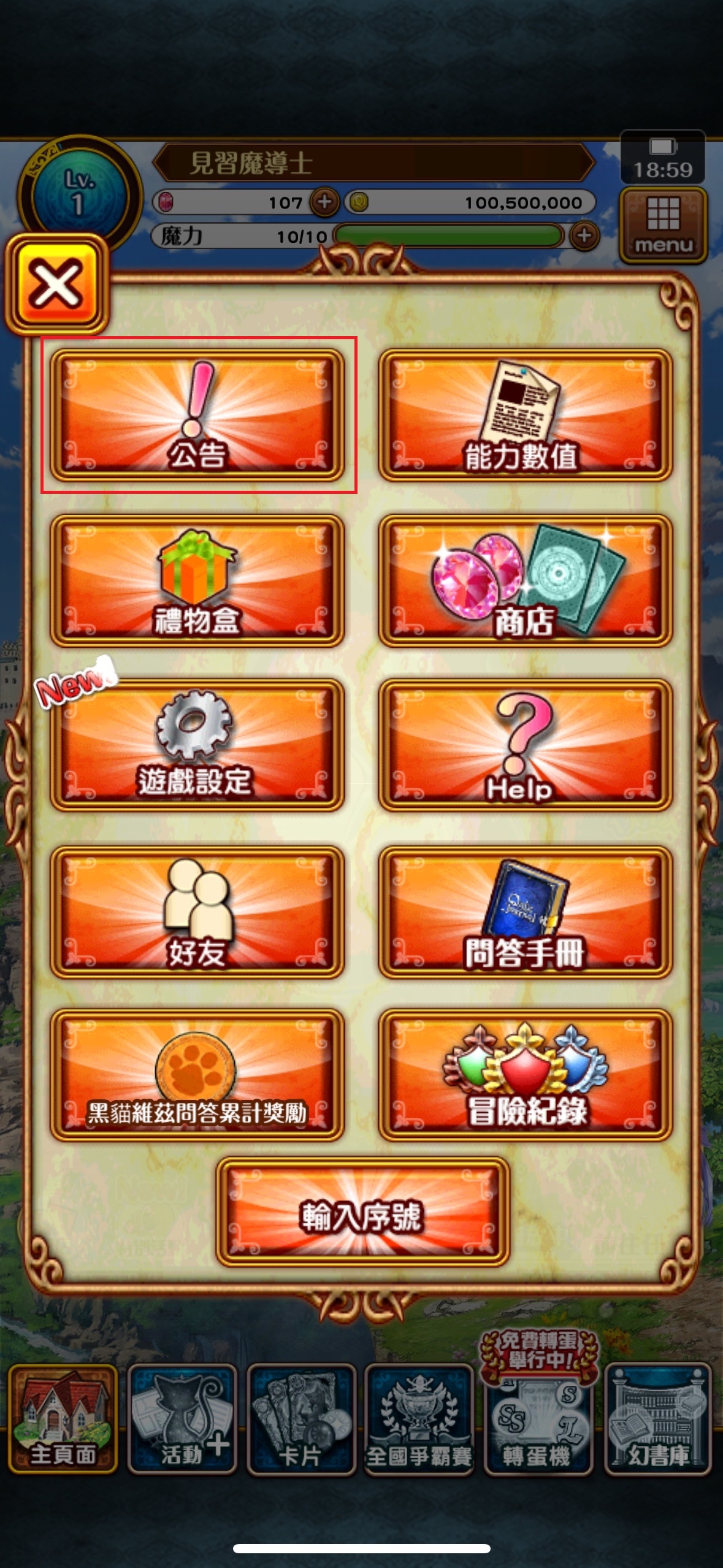The width and height of the screenshot is (723, 1568).
Task: Open the 商店 shop
Action: pos(526,580)
